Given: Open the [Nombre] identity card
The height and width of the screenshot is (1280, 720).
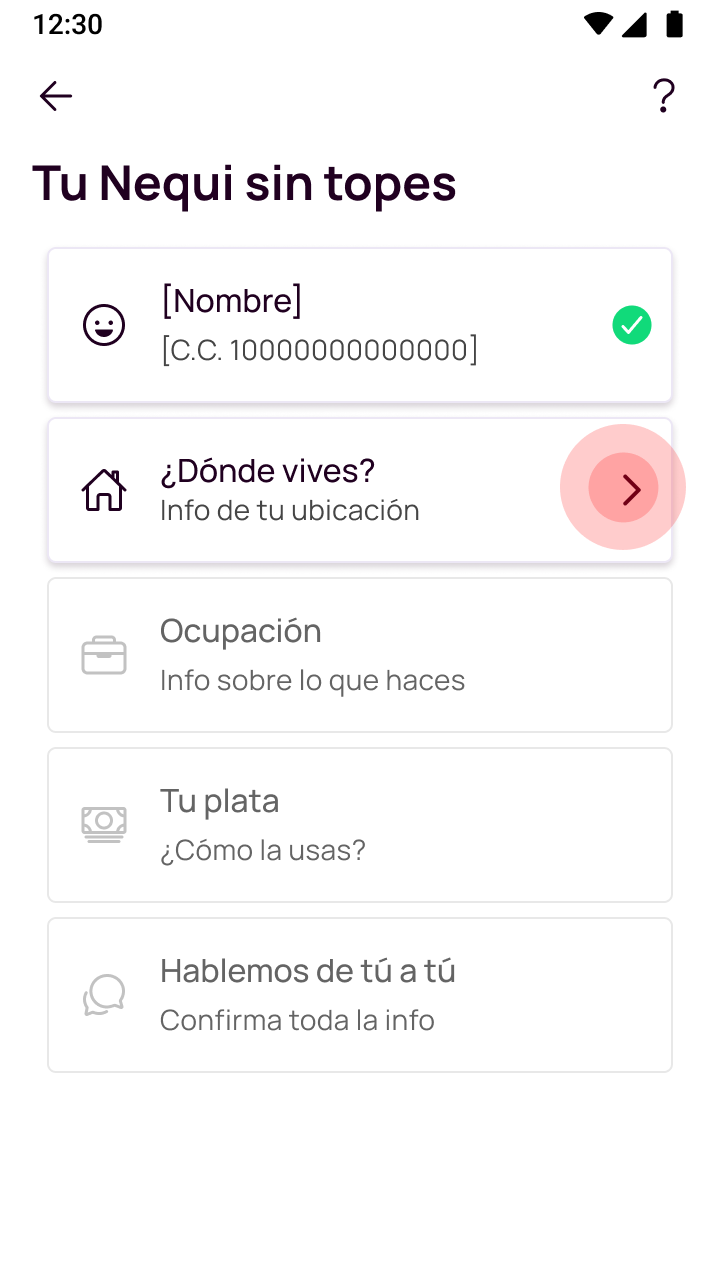Looking at the screenshot, I should coord(360,325).
